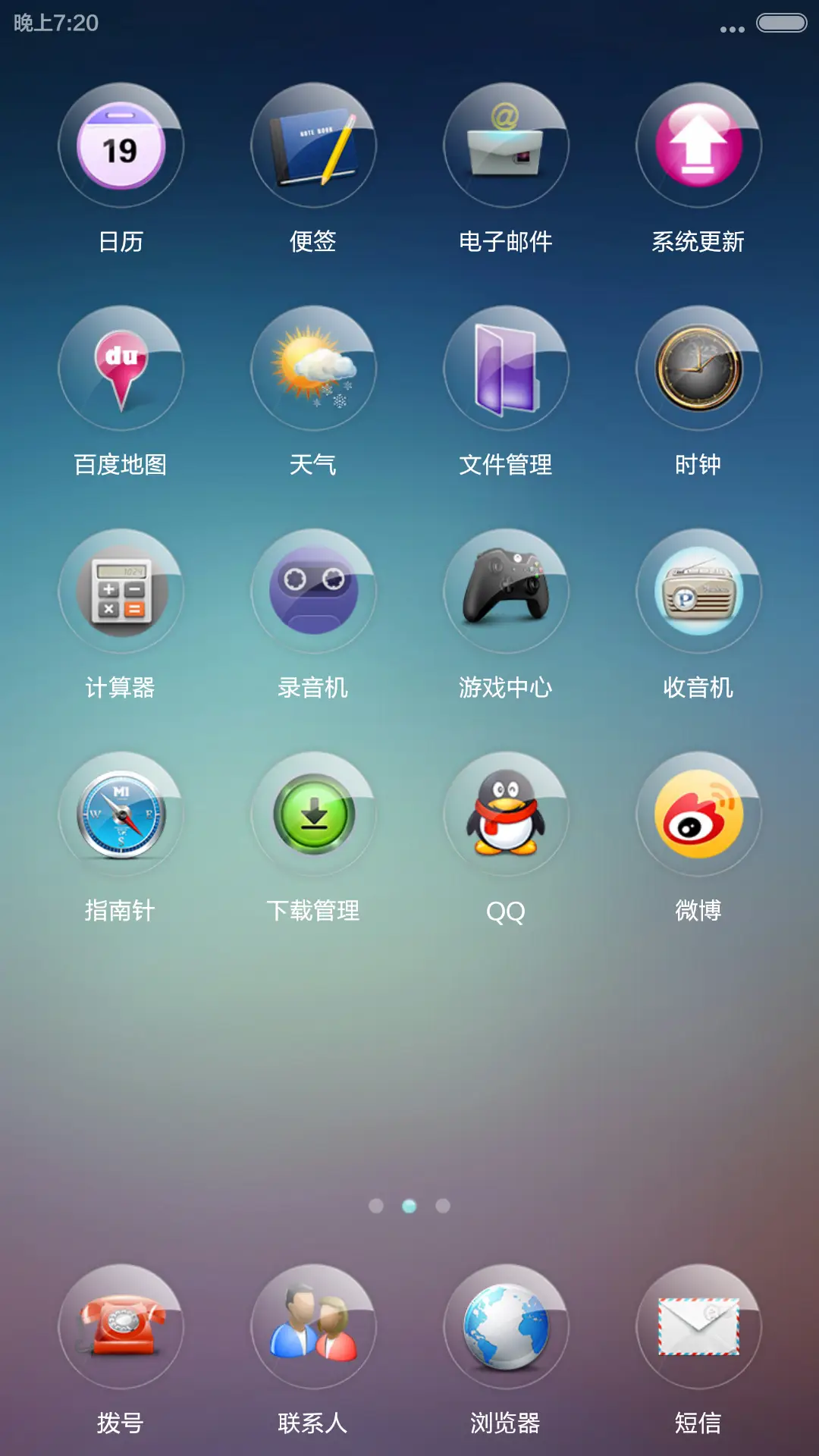This screenshot has height=1456, width=819.
Task: Open Game Center (游戏中心)
Action: tap(507, 593)
